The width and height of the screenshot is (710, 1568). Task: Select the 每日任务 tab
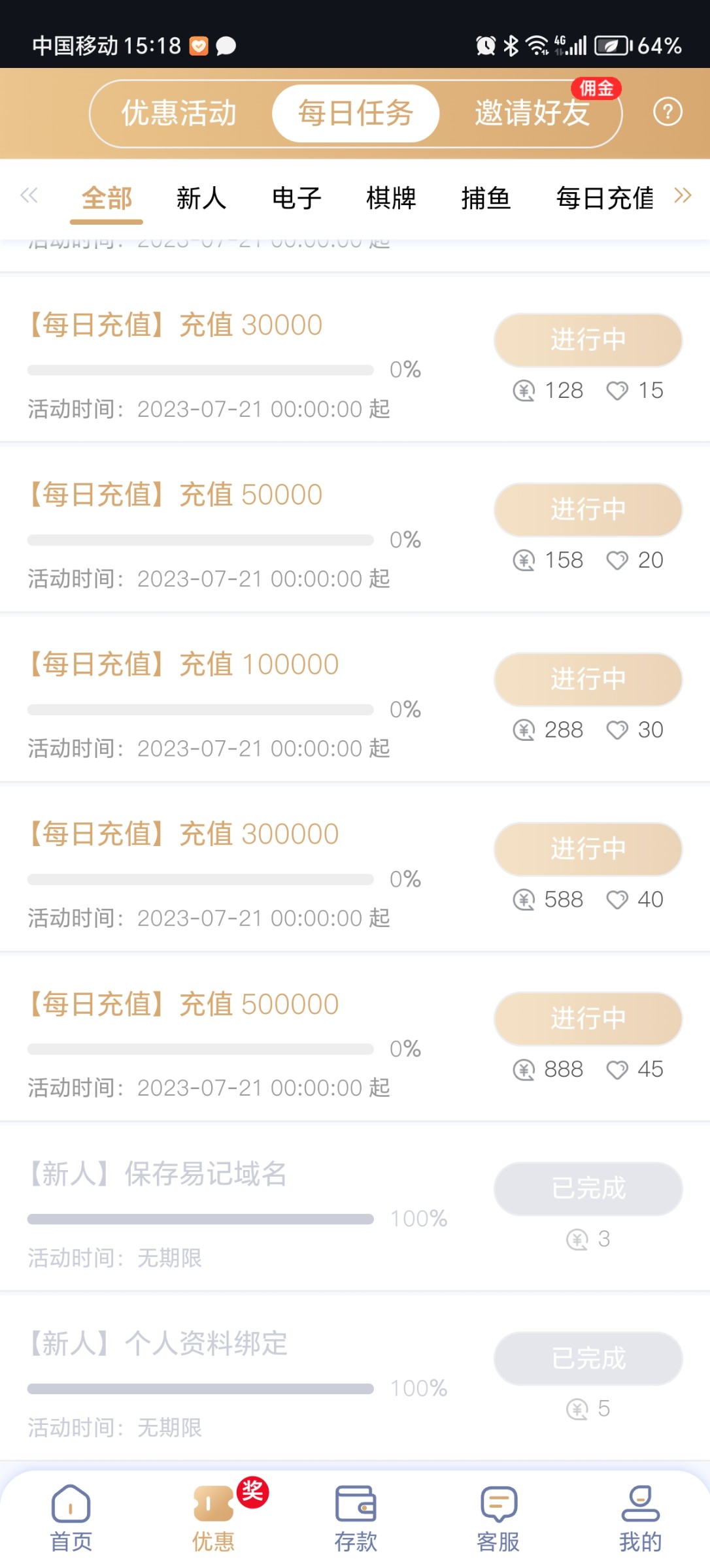pos(356,113)
